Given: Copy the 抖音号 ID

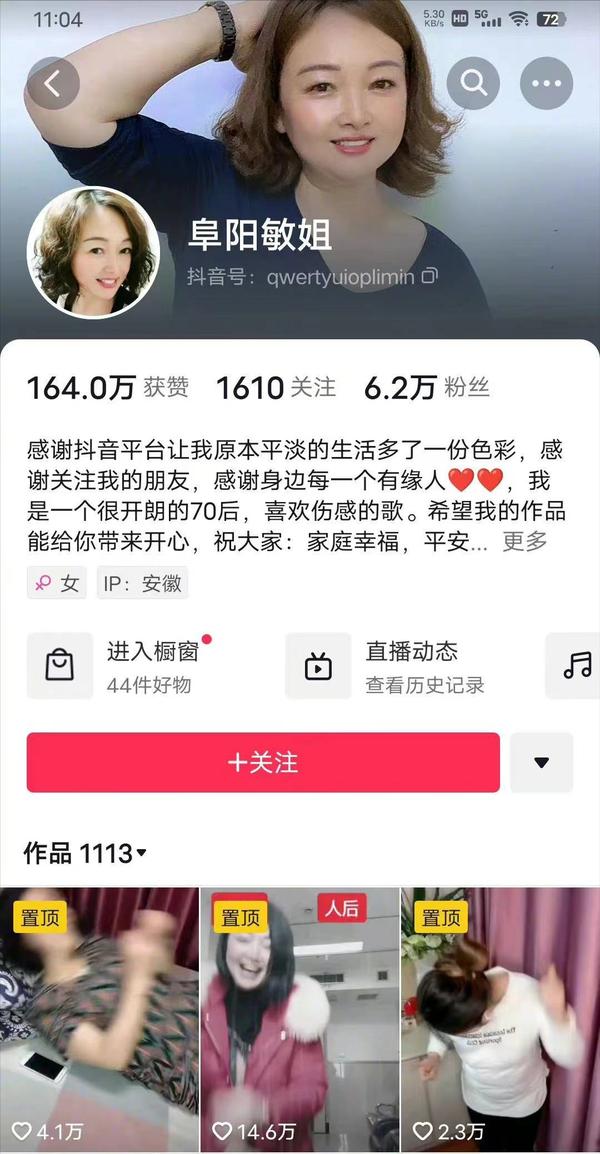Looking at the screenshot, I should 429,277.
